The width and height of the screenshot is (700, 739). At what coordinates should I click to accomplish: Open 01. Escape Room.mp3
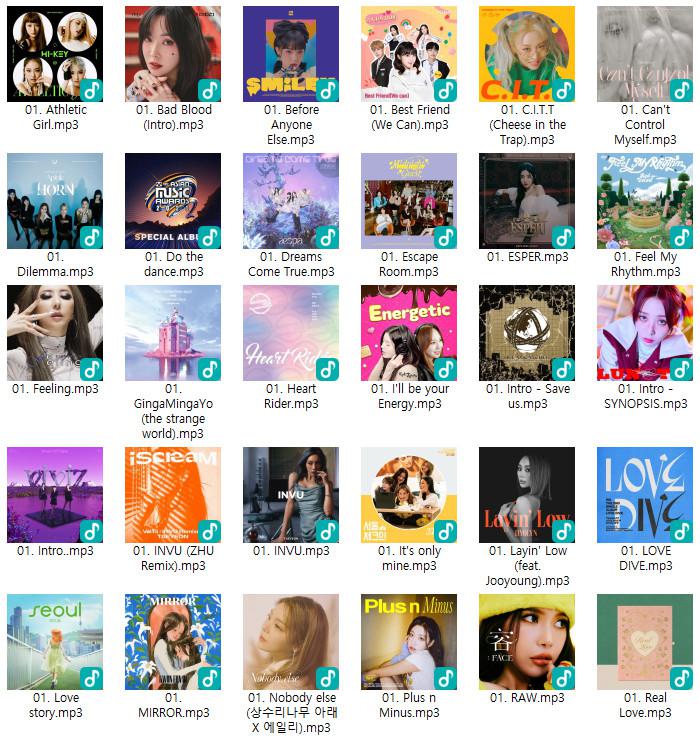(409, 201)
